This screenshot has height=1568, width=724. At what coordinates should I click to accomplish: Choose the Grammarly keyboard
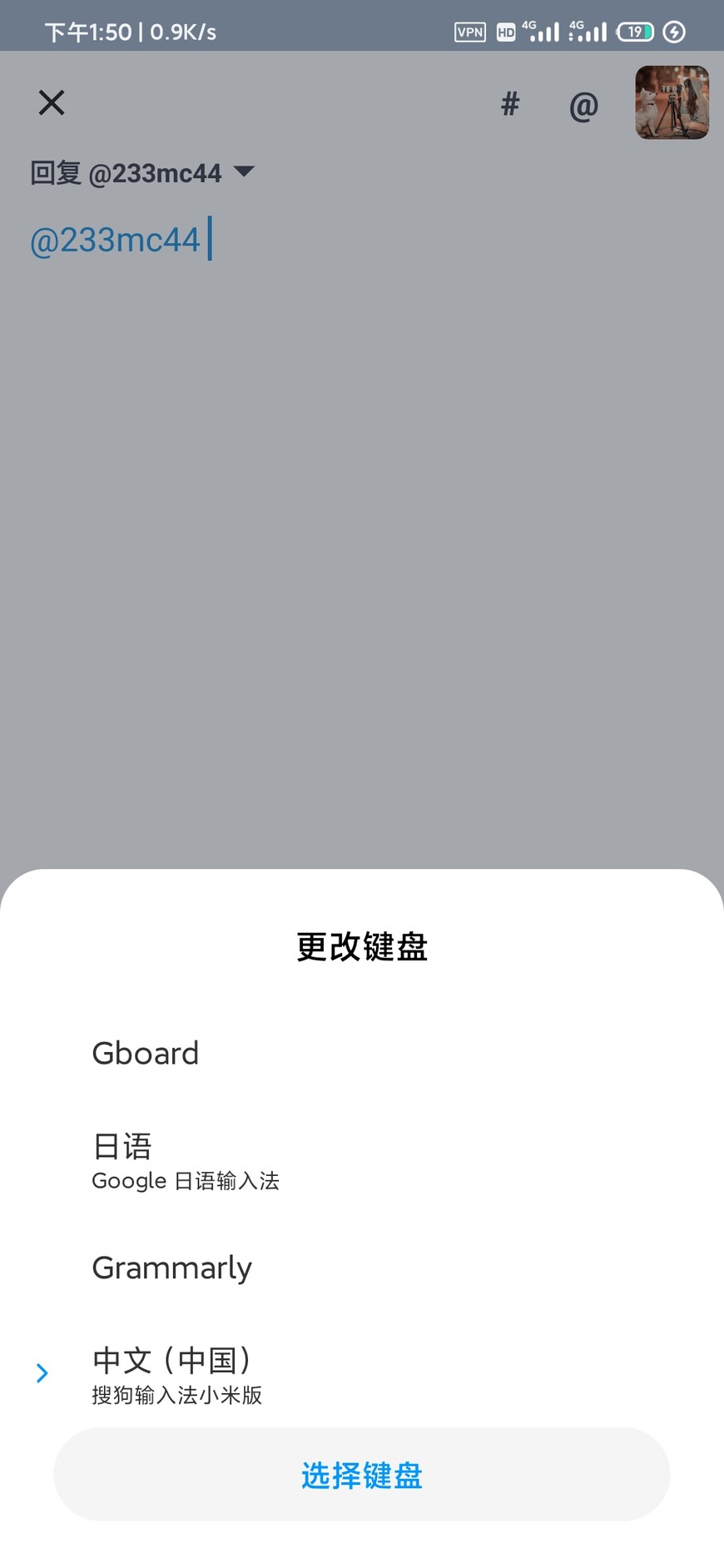click(x=172, y=1268)
